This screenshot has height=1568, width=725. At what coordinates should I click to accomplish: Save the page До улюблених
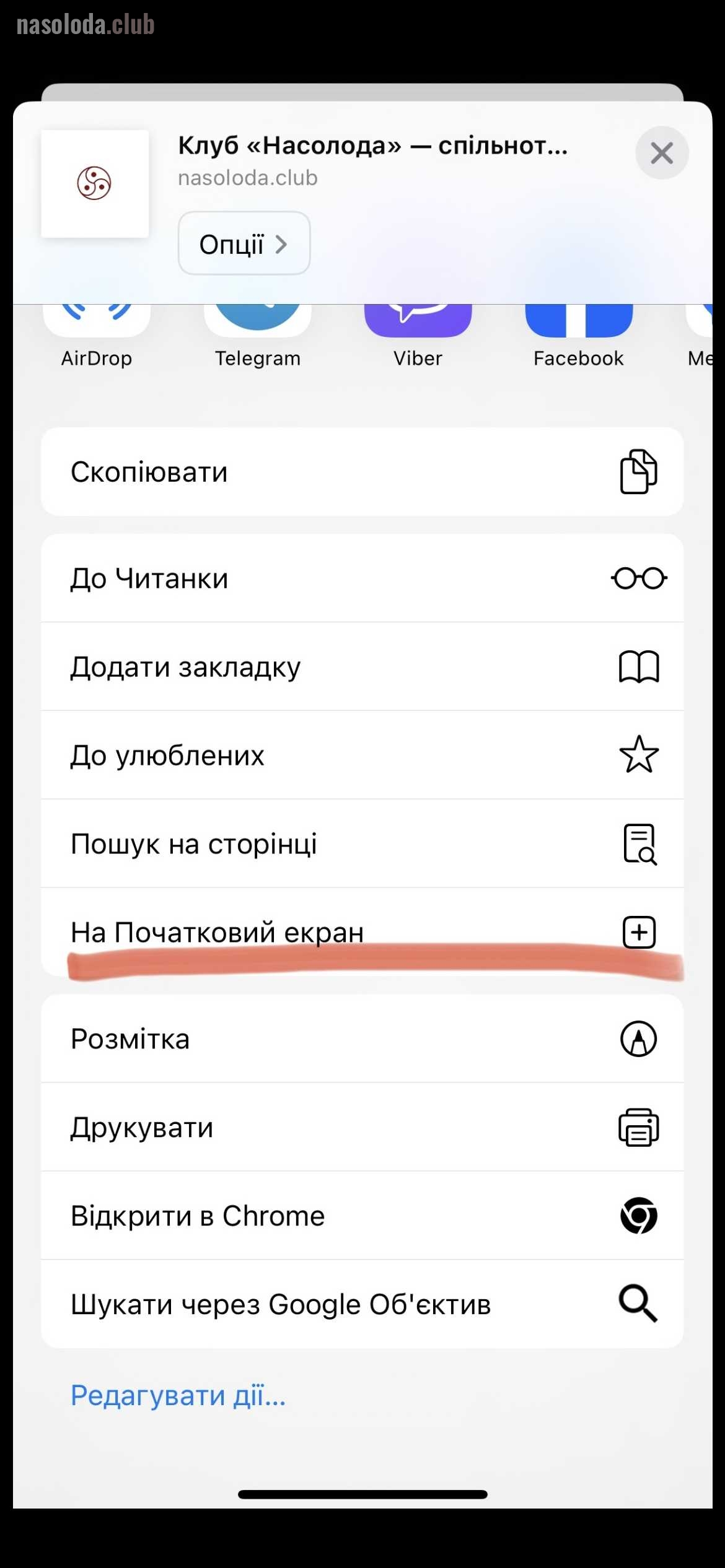pos(362,756)
